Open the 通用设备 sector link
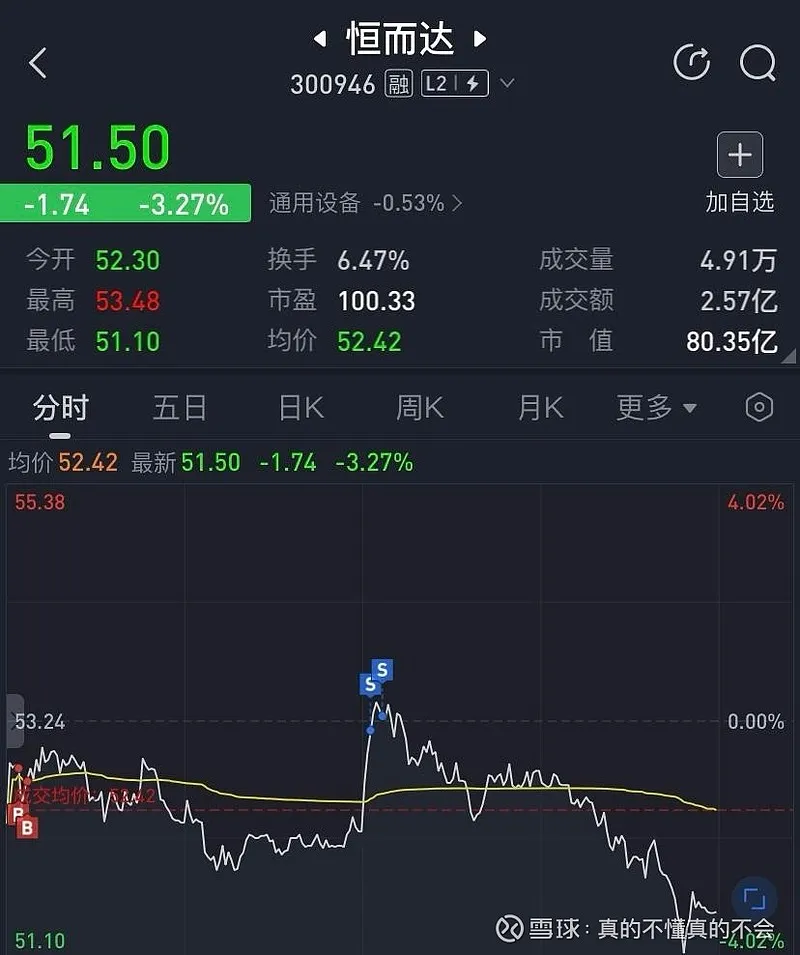 pyautogui.click(x=365, y=204)
